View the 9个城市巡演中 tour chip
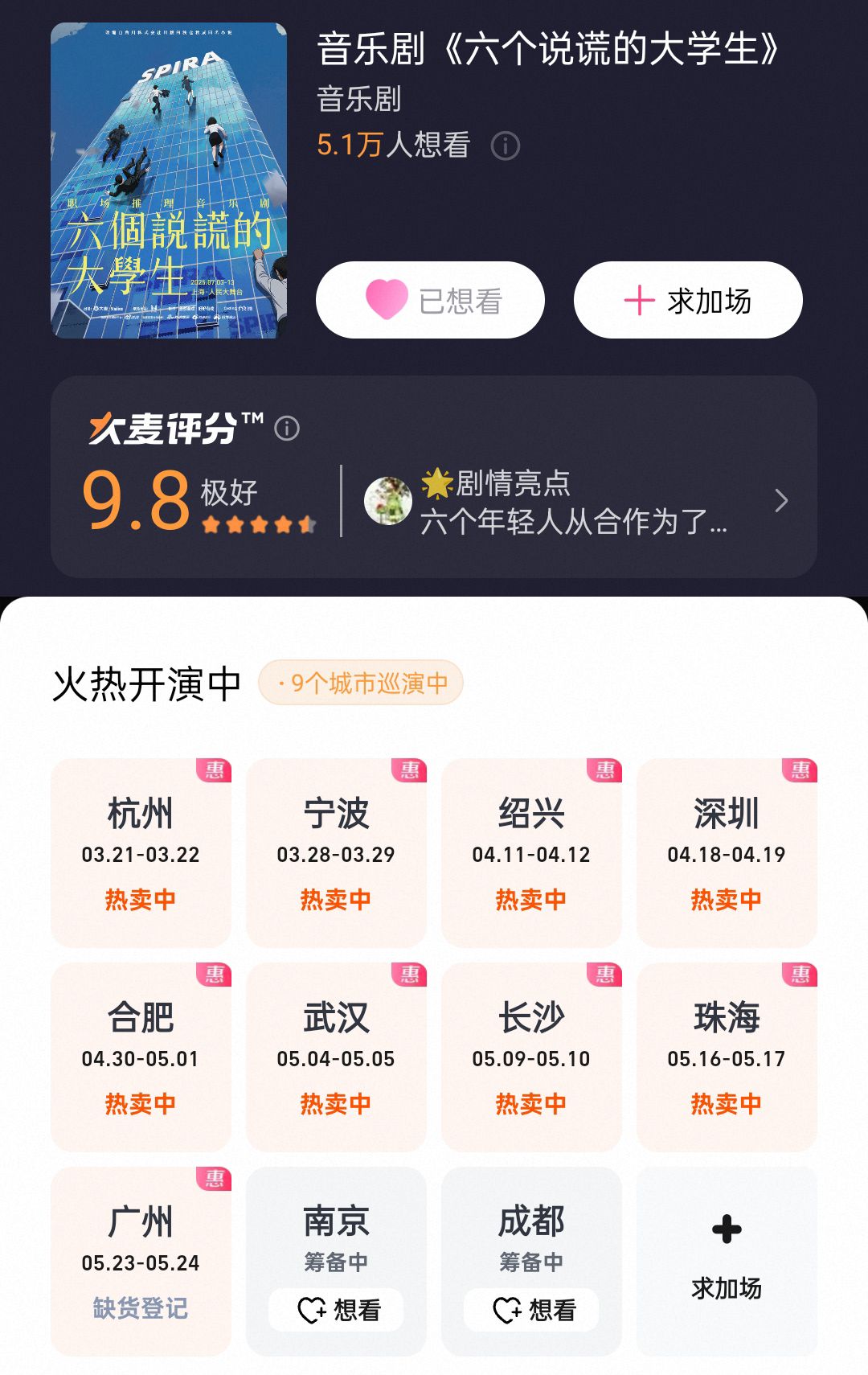This screenshot has width=868, height=1375. 361,683
